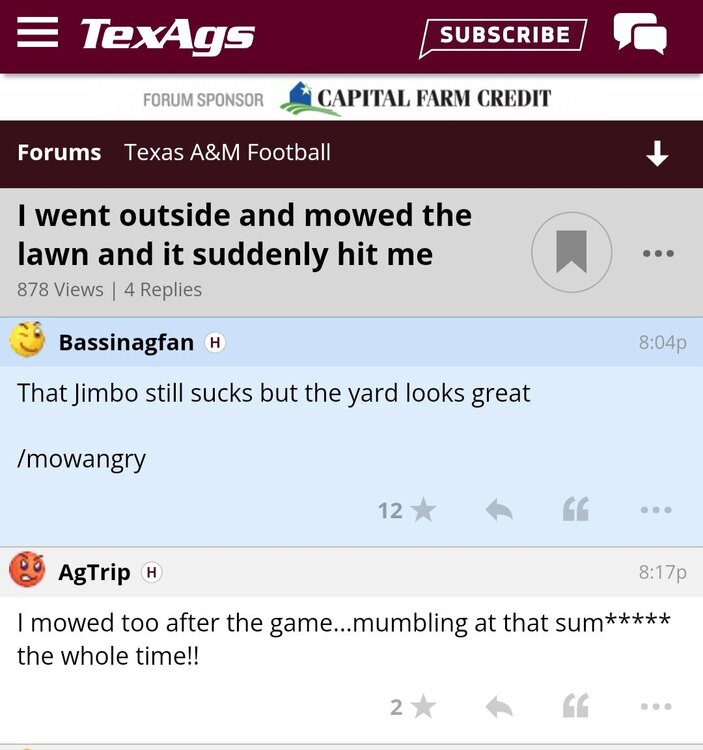Star AgTrip's reply
This screenshot has height=750, width=703.
pos(423,707)
